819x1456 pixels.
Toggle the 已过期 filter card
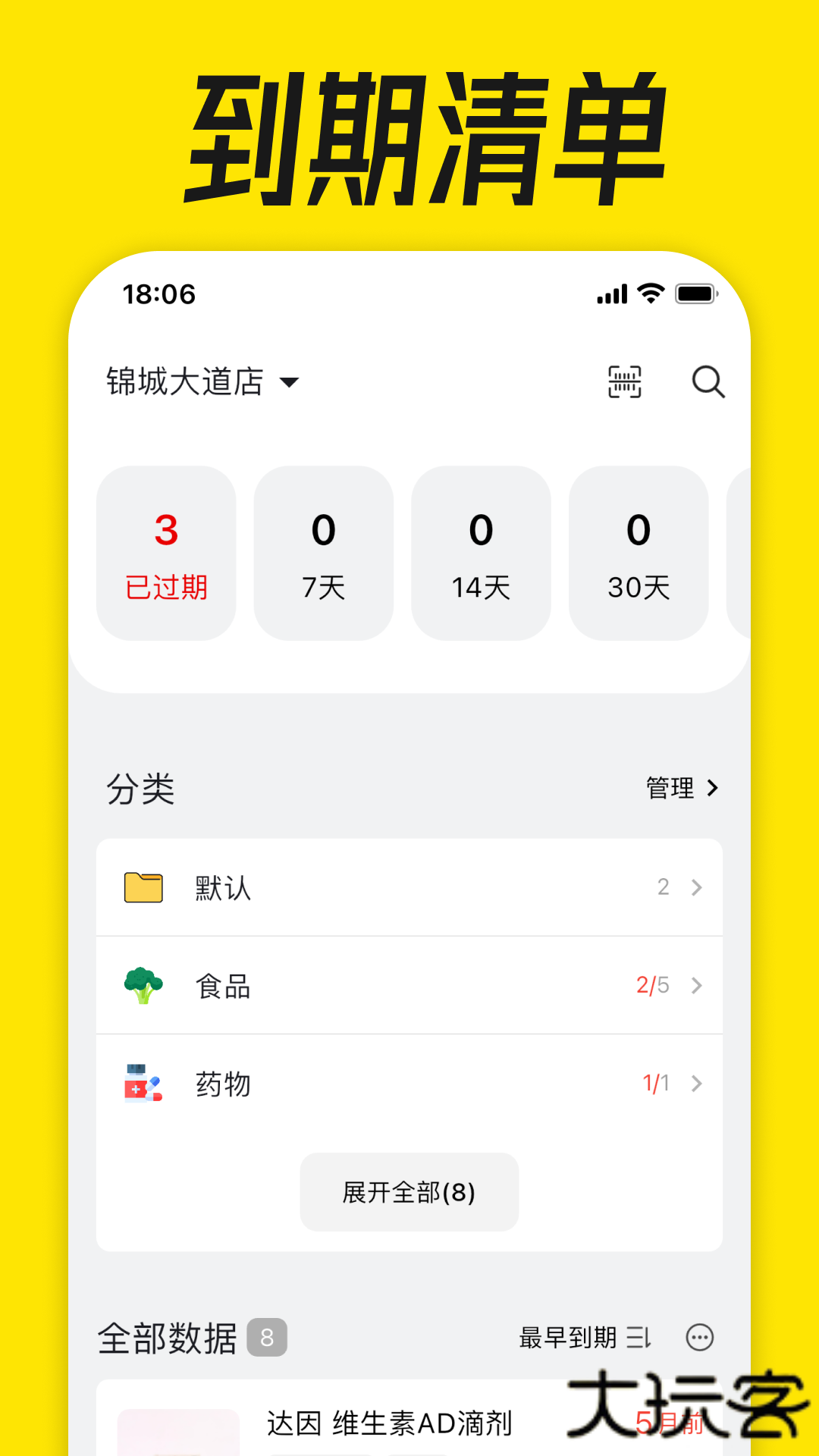(x=166, y=552)
